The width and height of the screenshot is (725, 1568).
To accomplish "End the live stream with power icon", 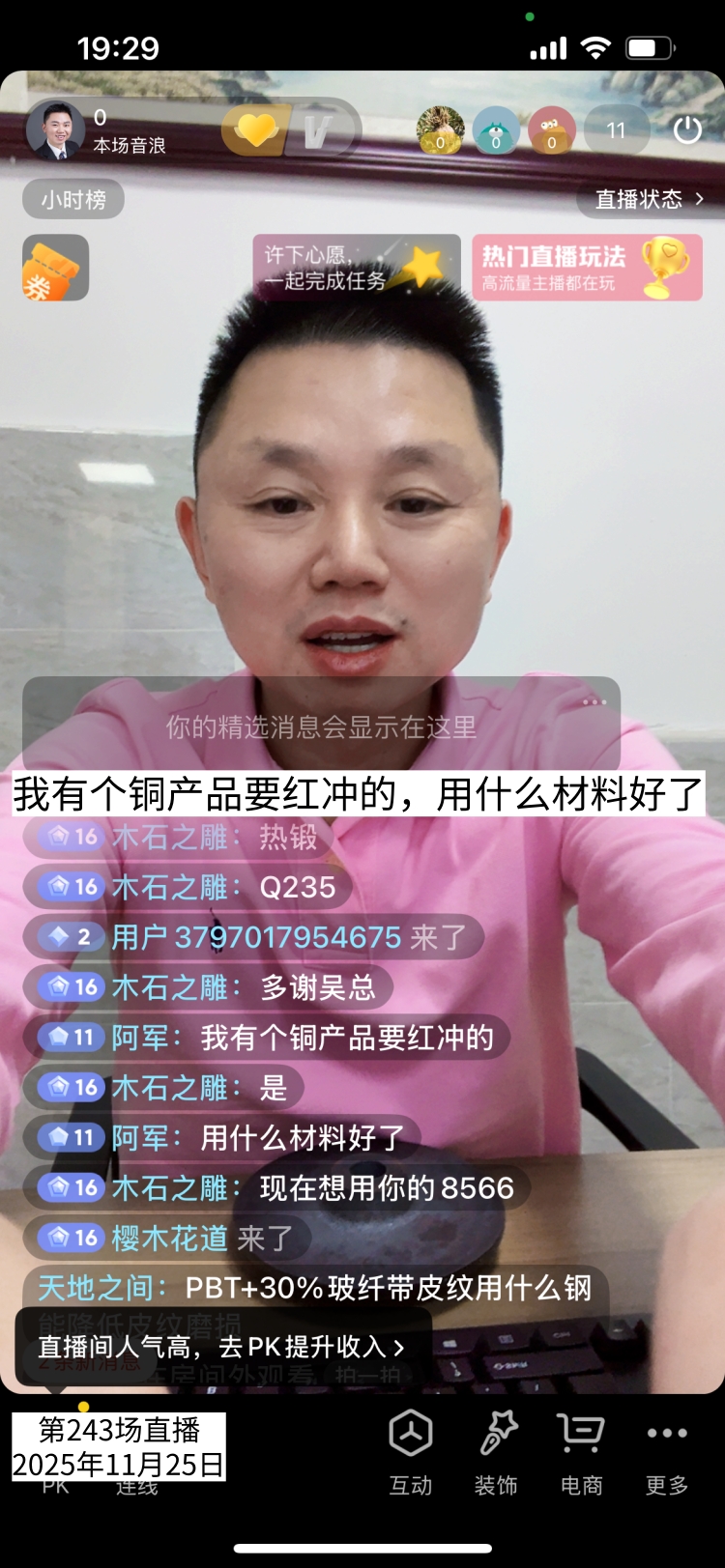I will (x=687, y=130).
